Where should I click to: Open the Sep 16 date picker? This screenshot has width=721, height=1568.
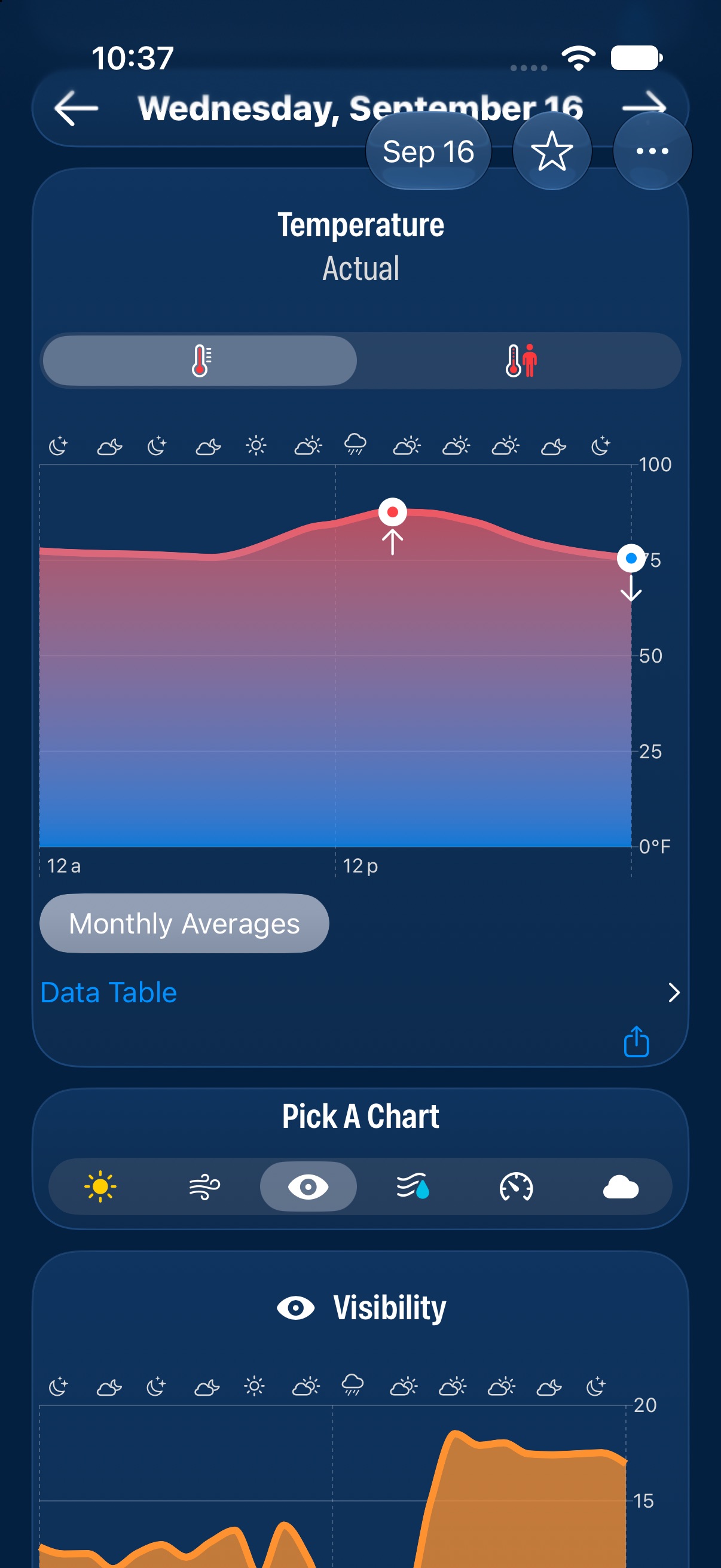click(428, 151)
